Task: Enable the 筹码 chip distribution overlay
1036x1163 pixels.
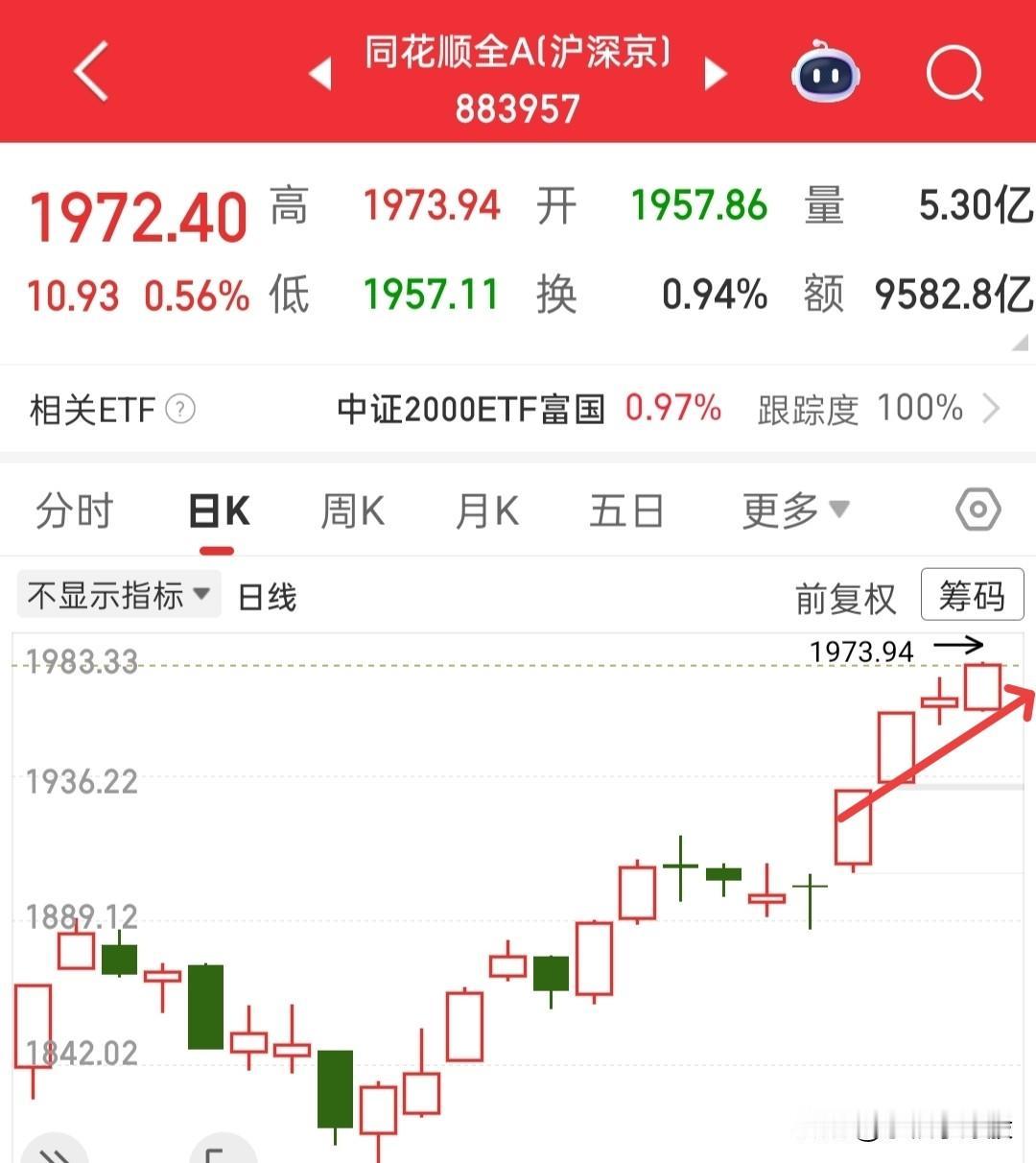Action: point(972,595)
